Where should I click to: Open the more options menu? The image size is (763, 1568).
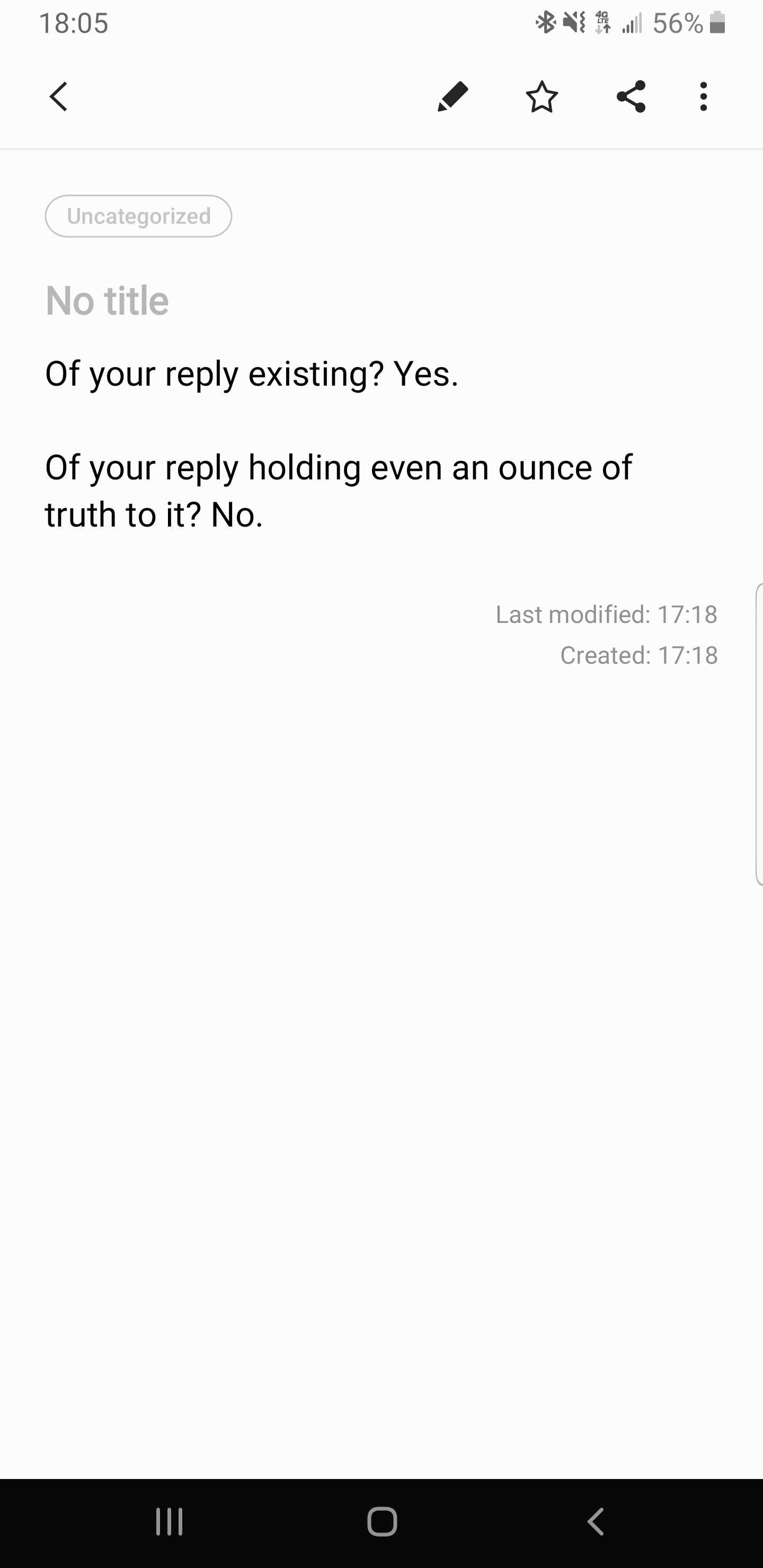pyautogui.click(x=703, y=97)
